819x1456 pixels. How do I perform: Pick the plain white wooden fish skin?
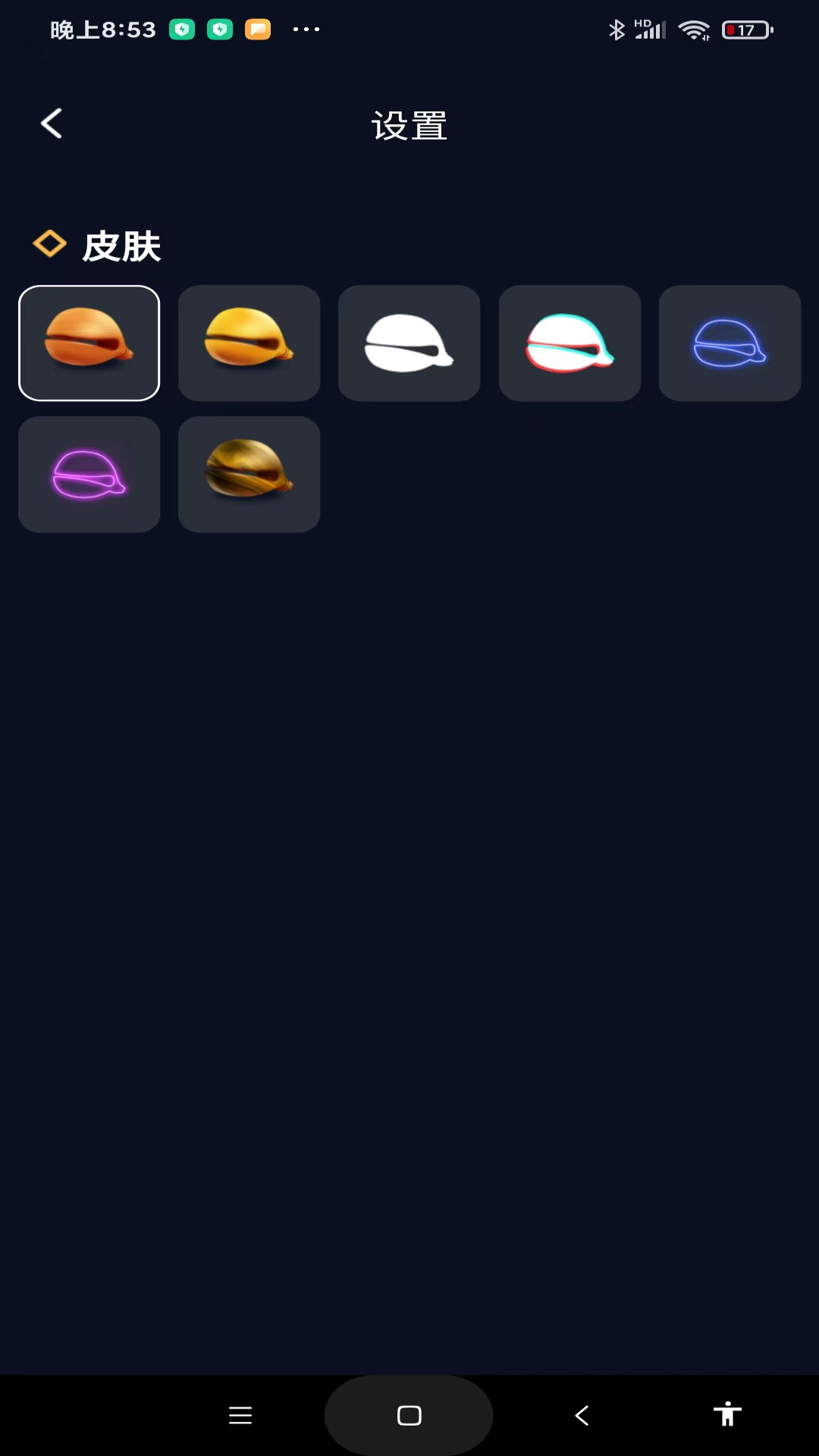click(x=409, y=344)
